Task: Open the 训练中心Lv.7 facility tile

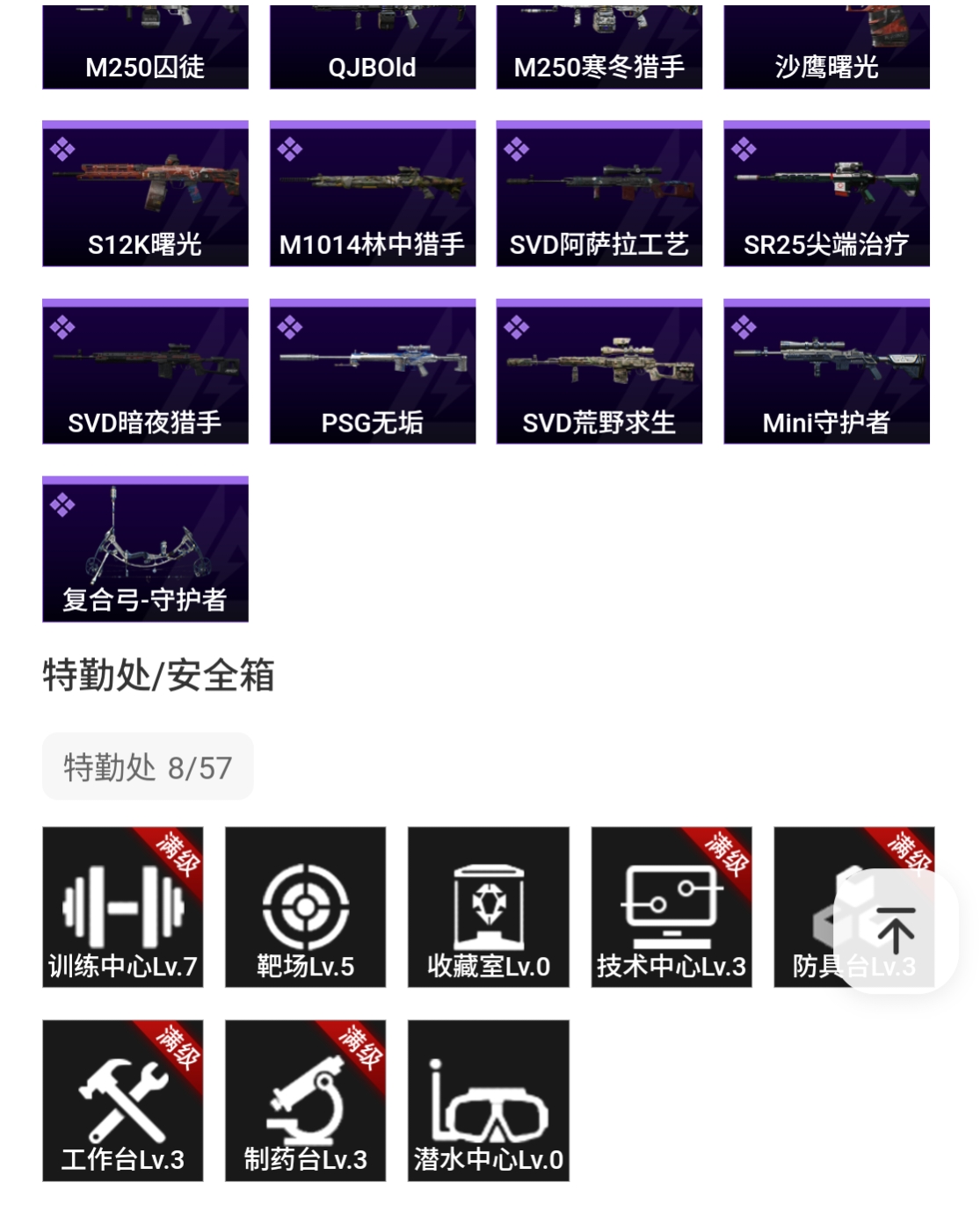Action: 123,907
